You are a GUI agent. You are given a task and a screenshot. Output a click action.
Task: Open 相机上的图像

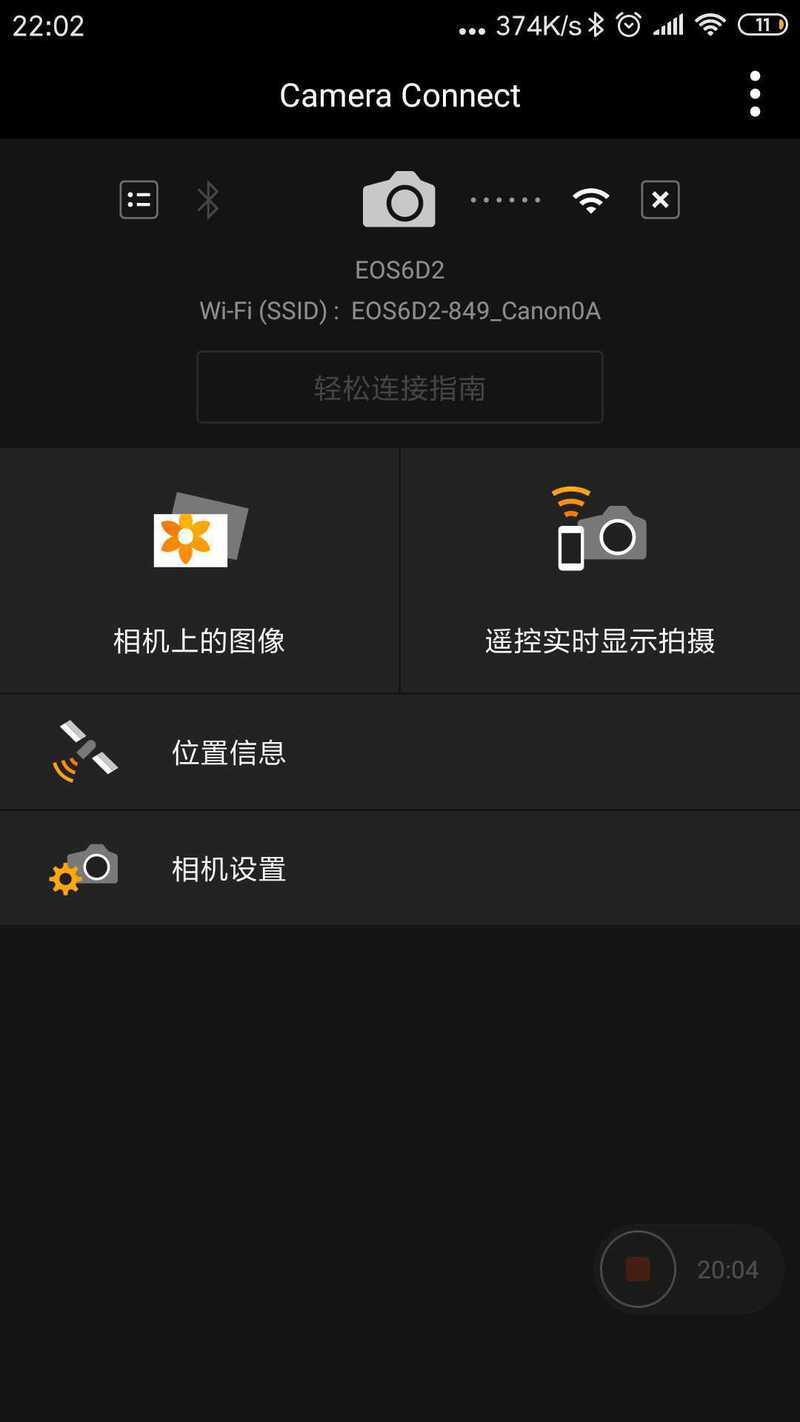[x=199, y=570]
